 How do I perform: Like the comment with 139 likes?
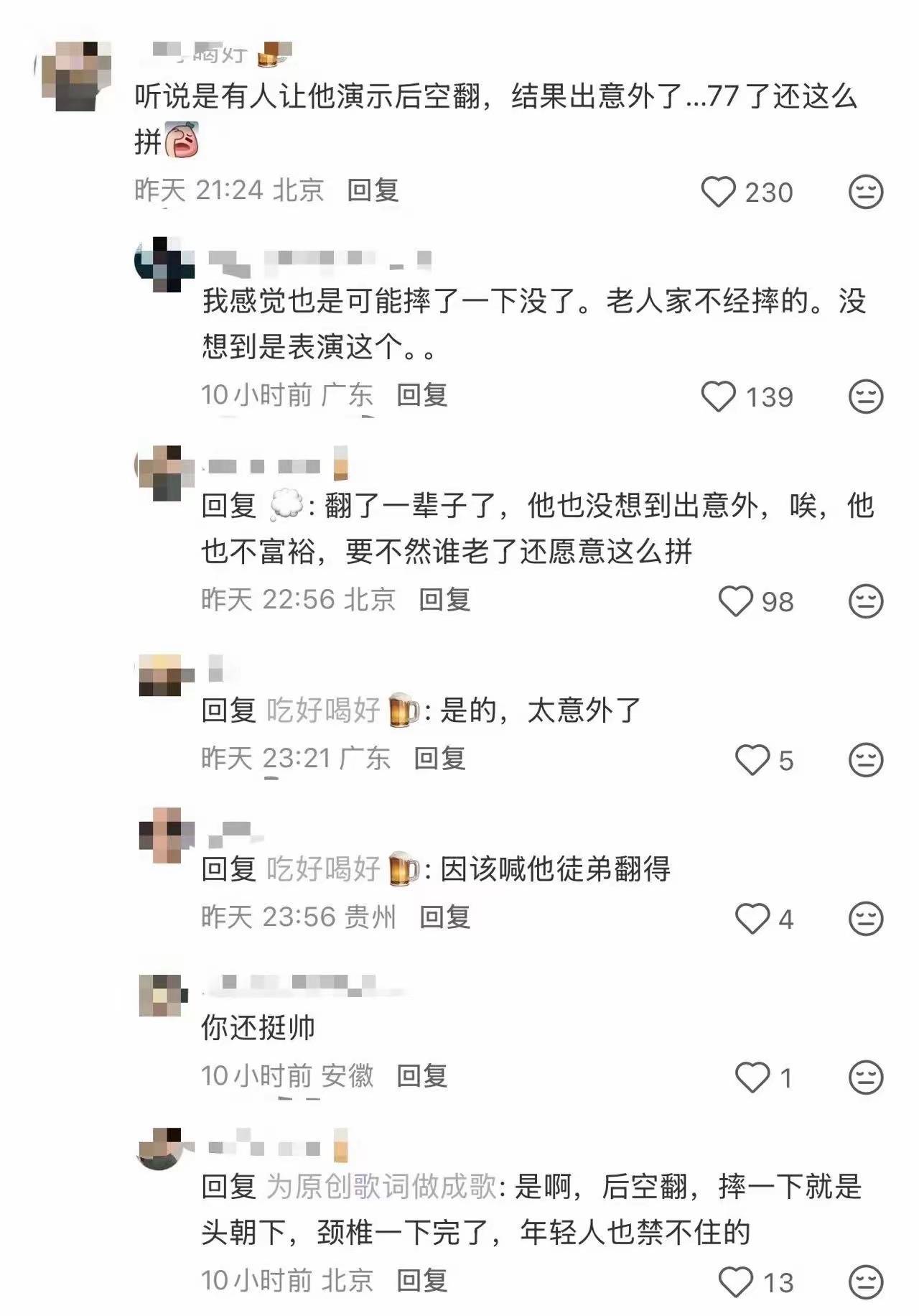(x=719, y=397)
